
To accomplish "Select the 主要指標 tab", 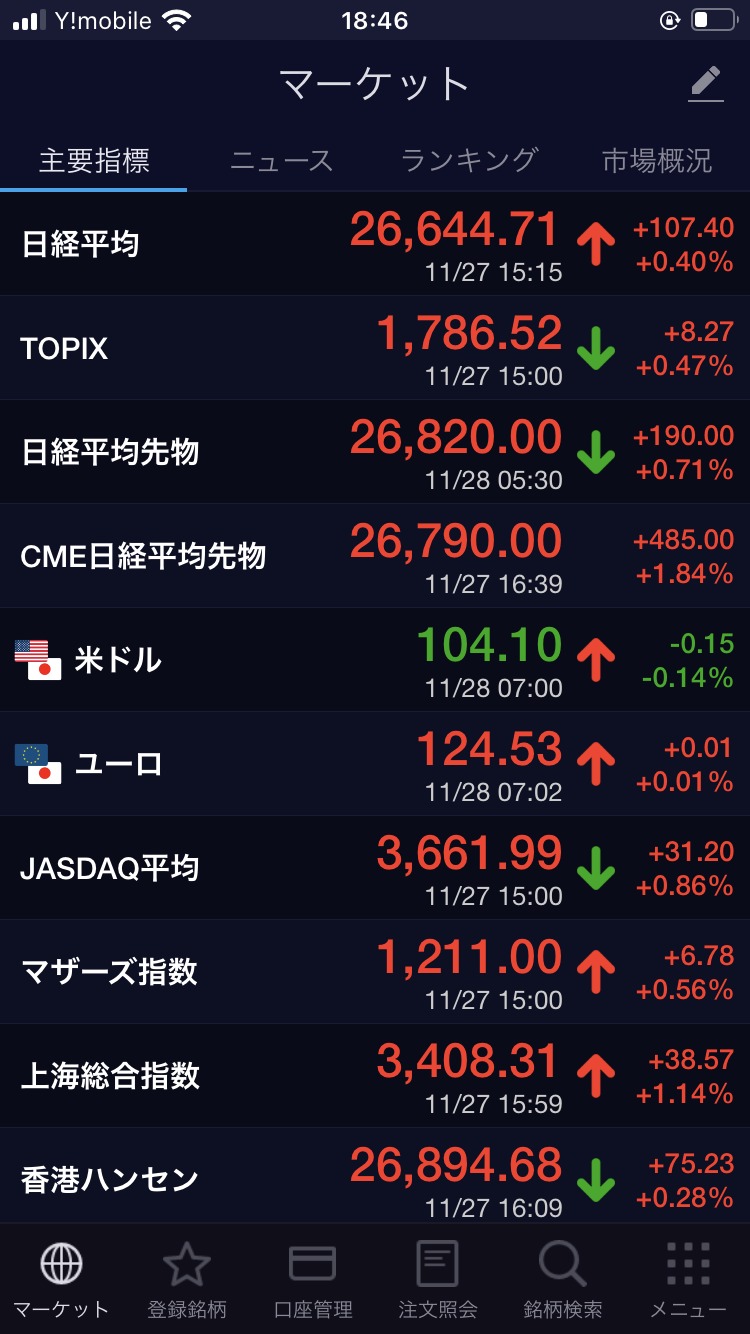I will coord(94,161).
